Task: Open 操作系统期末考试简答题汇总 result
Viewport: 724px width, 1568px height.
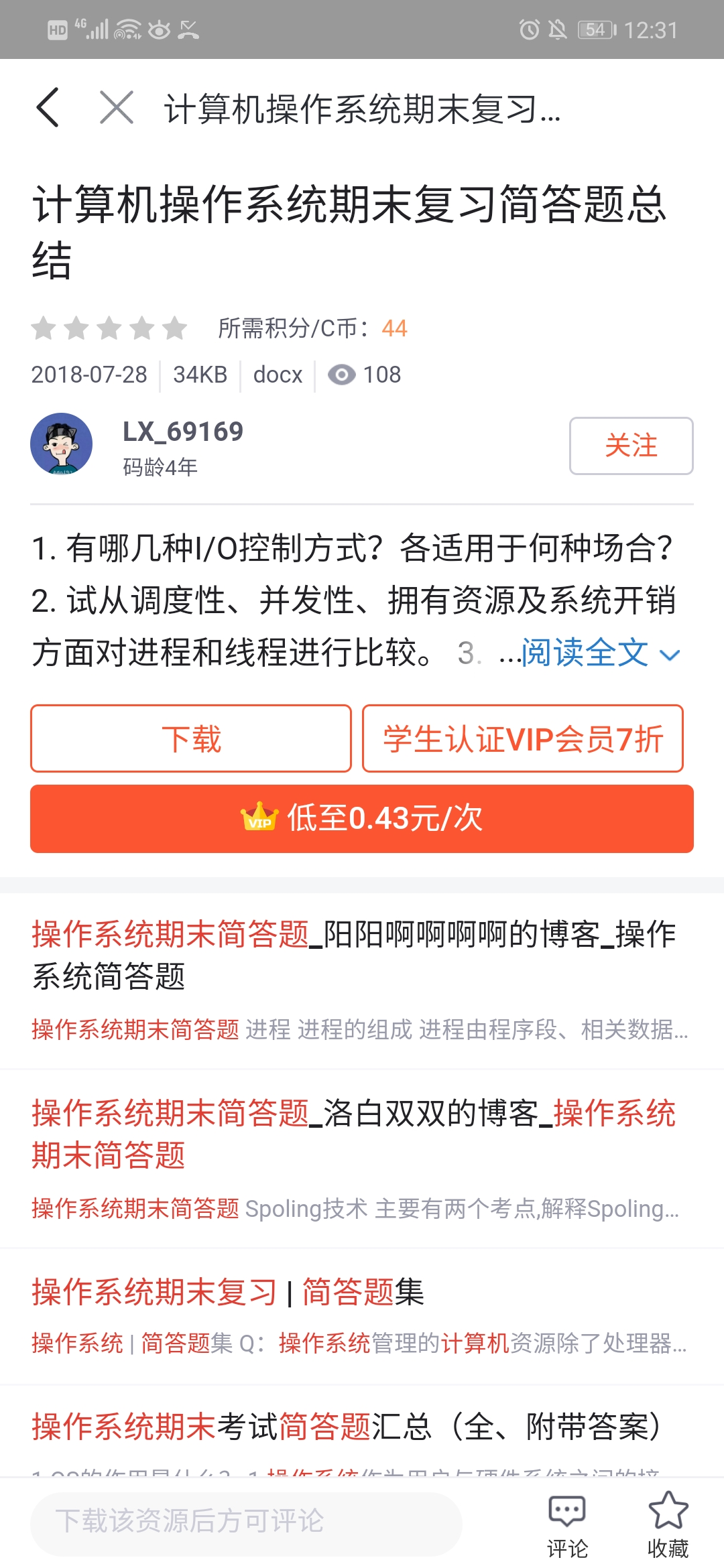Action: point(346,1427)
